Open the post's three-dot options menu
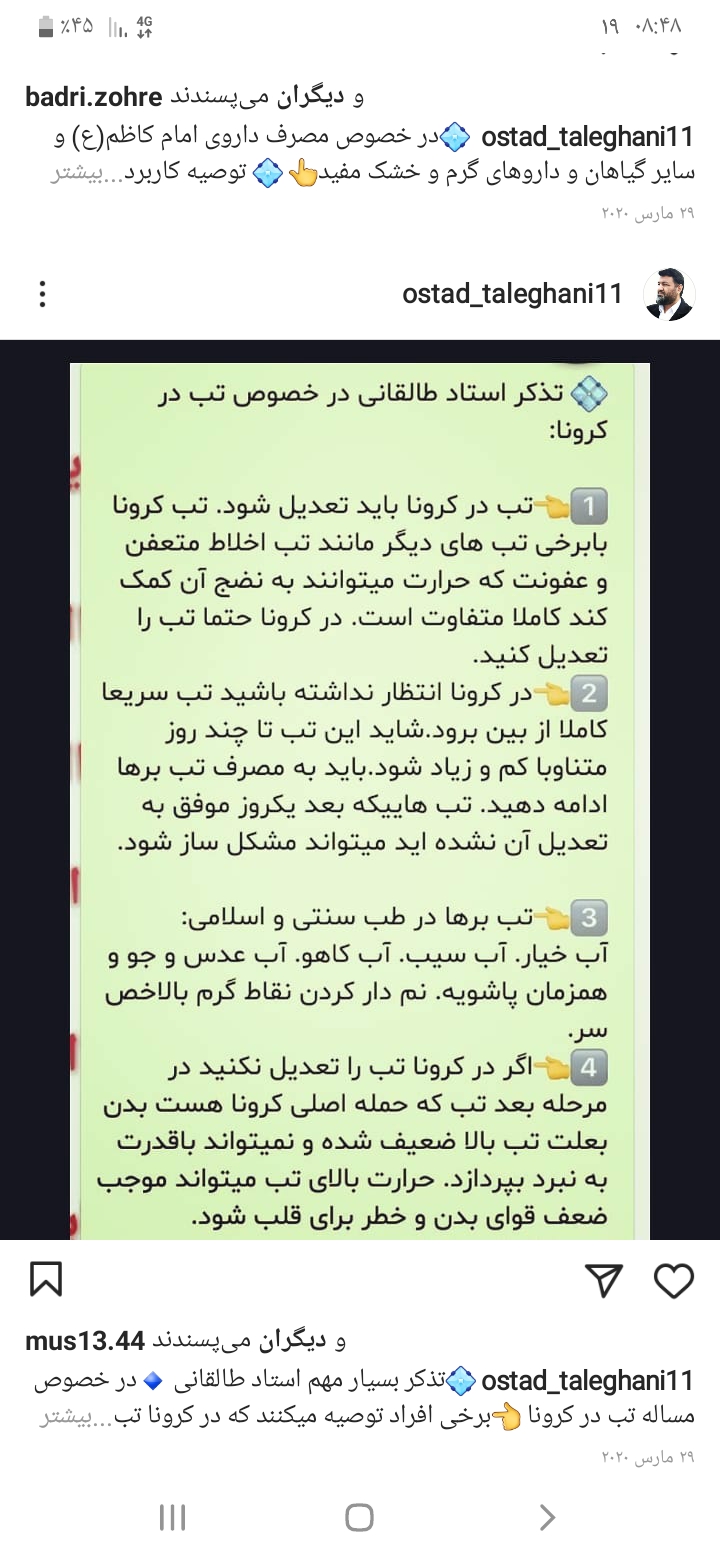 [42, 294]
